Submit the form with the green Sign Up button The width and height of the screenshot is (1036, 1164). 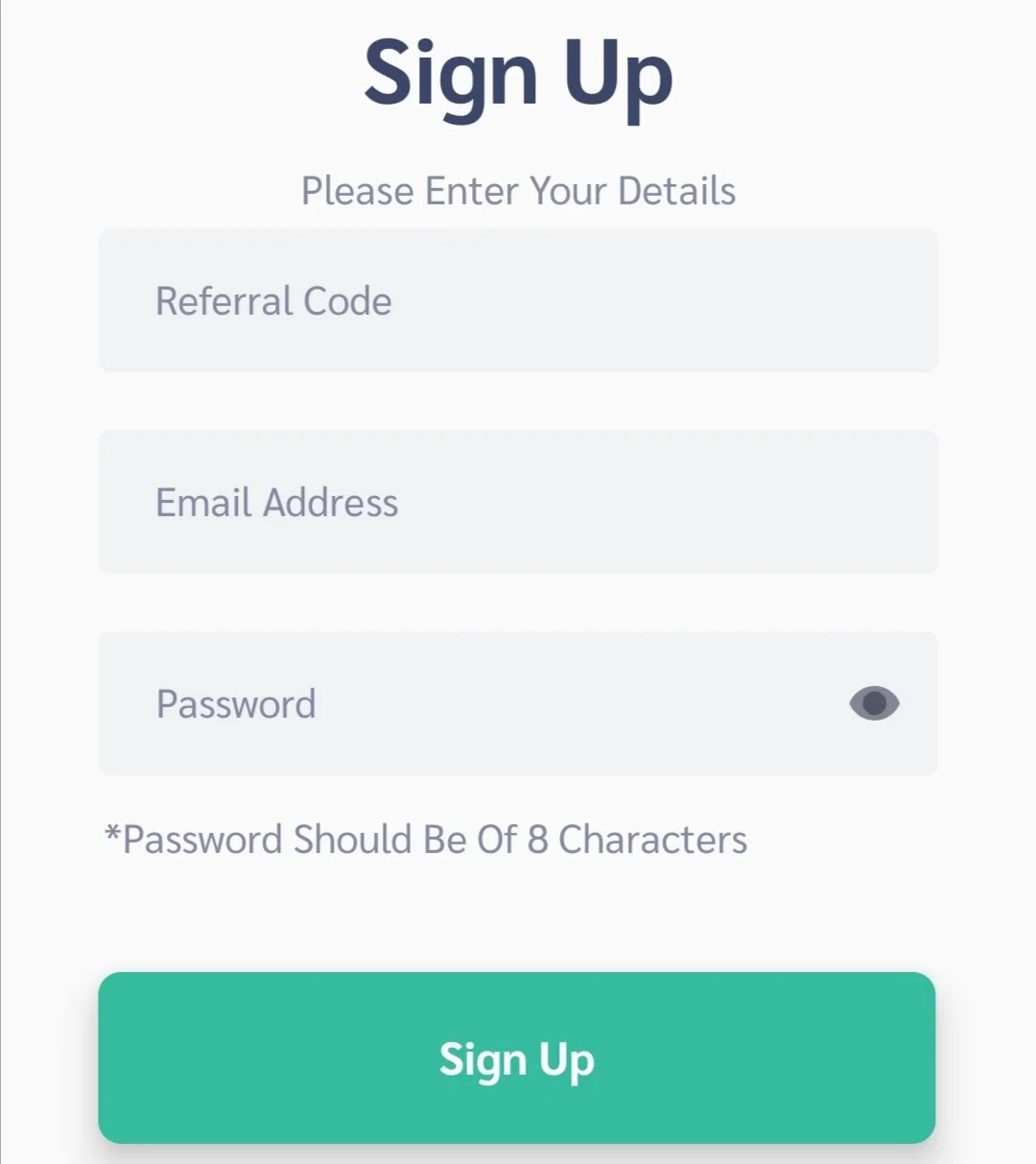[x=517, y=1057]
